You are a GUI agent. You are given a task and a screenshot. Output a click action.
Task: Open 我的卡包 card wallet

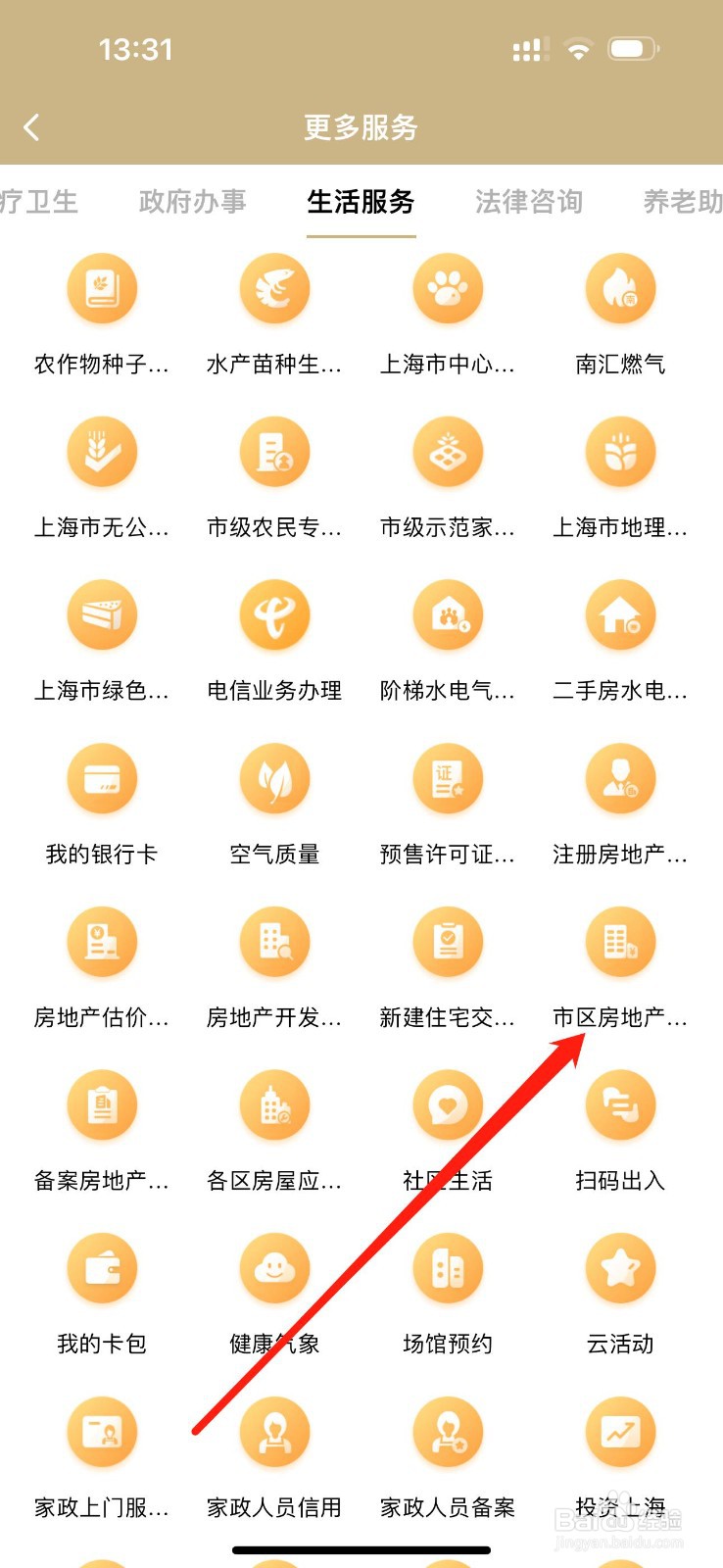pyautogui.click(x=102, y=1267)
